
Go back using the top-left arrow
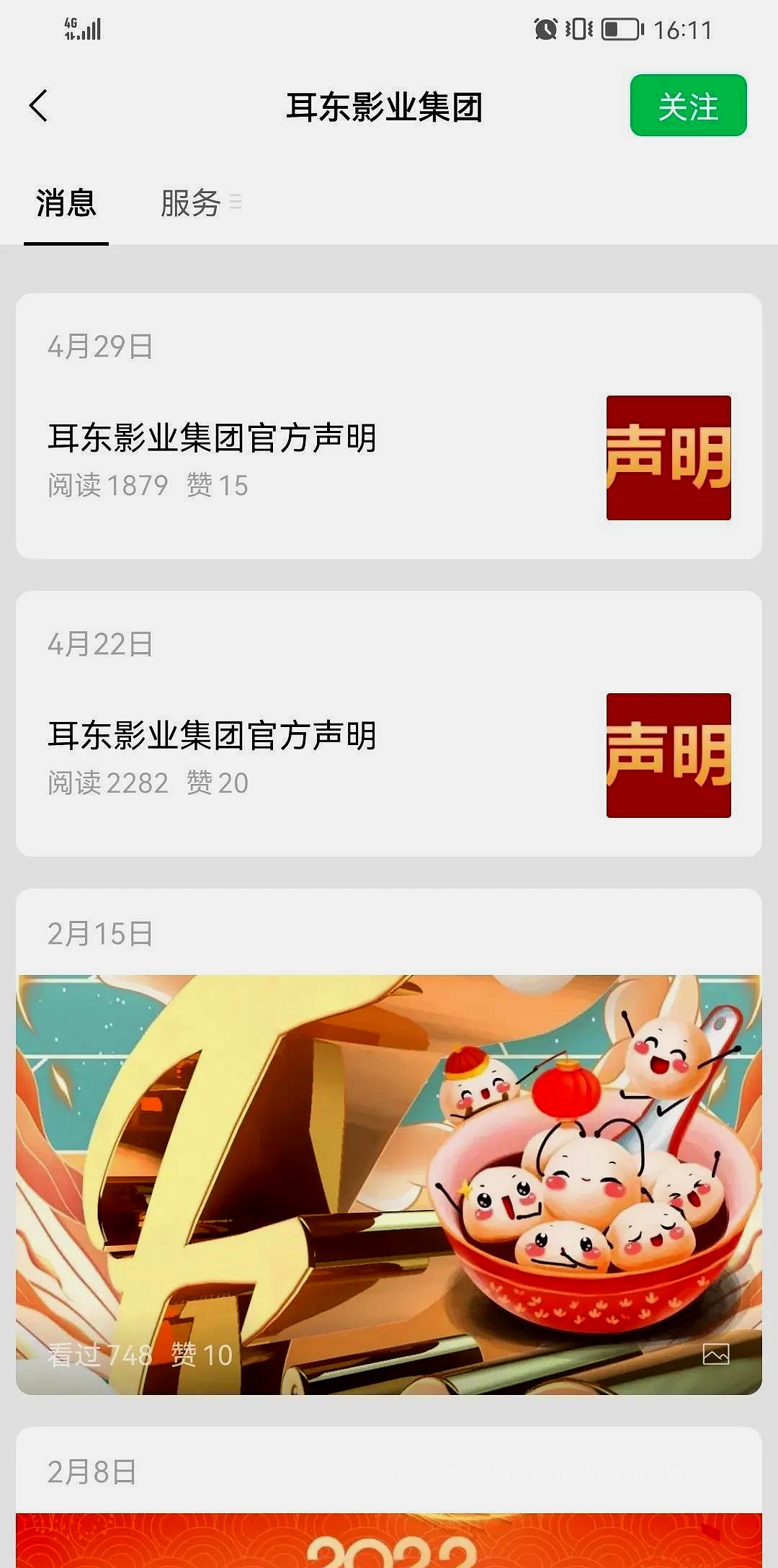pyautogui.click(x=39, y=106)
